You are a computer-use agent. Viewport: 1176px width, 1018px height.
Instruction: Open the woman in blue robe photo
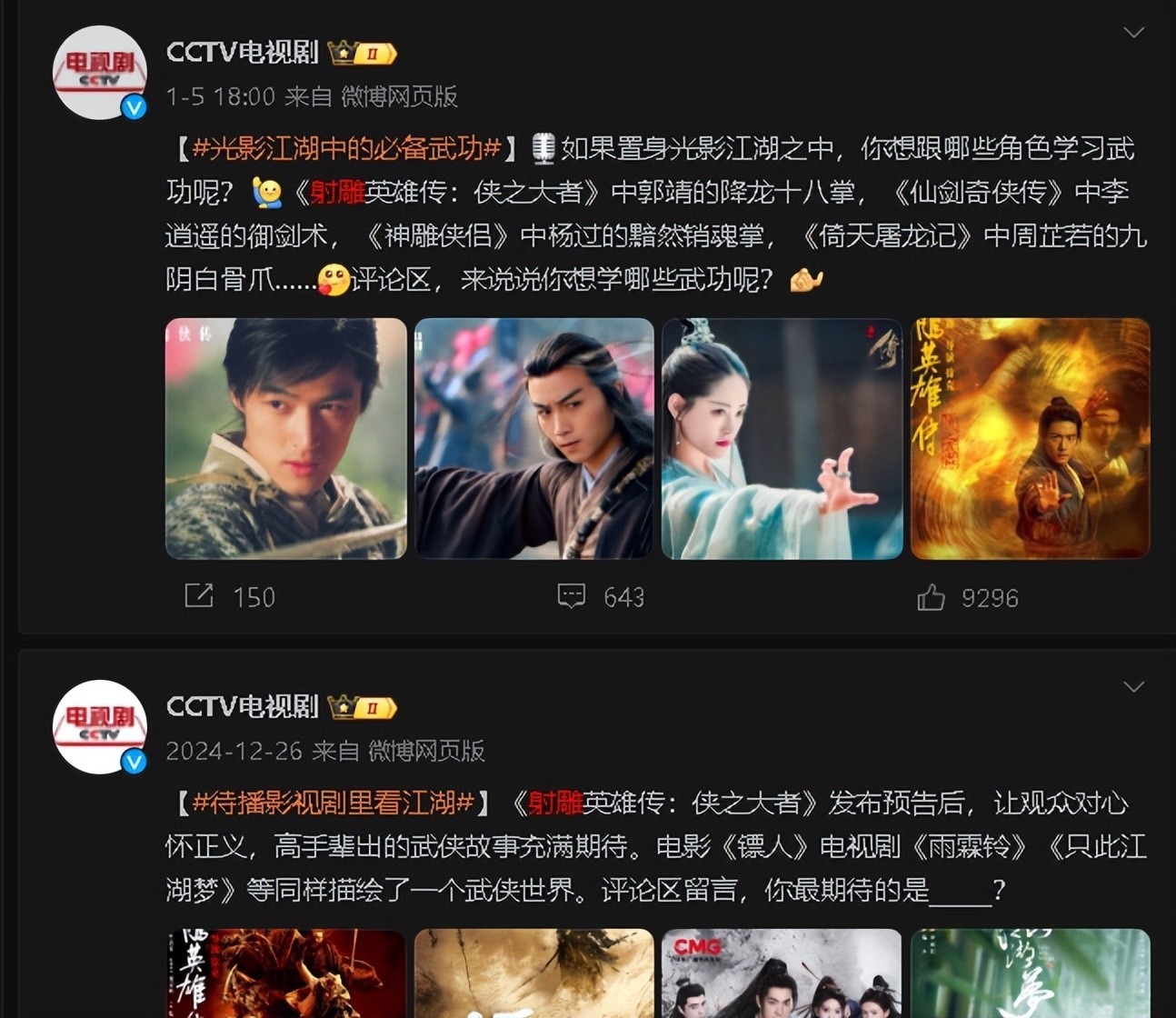[x=782, y=438]
